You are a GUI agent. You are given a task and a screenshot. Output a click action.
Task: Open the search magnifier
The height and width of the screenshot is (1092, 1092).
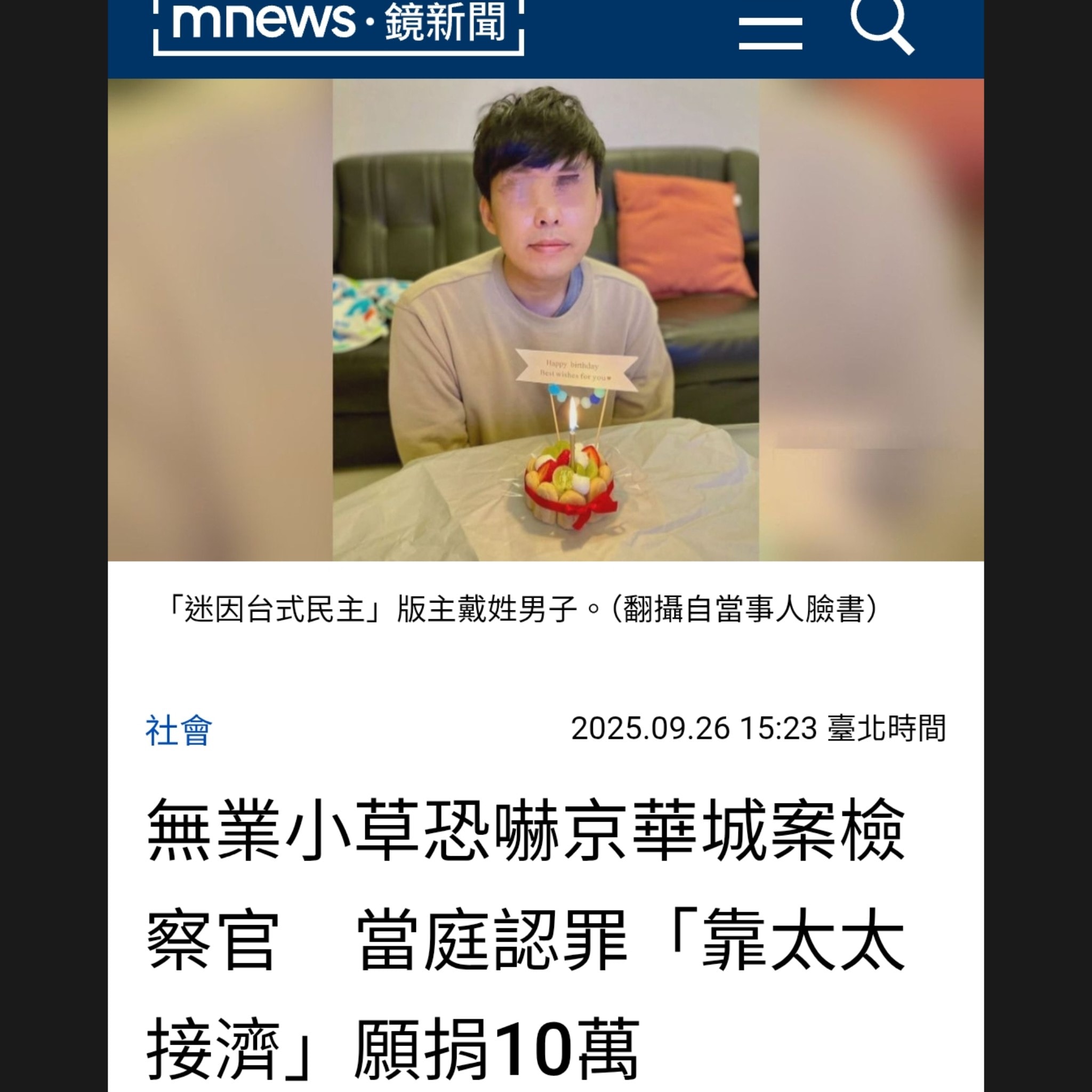(881, 26)
